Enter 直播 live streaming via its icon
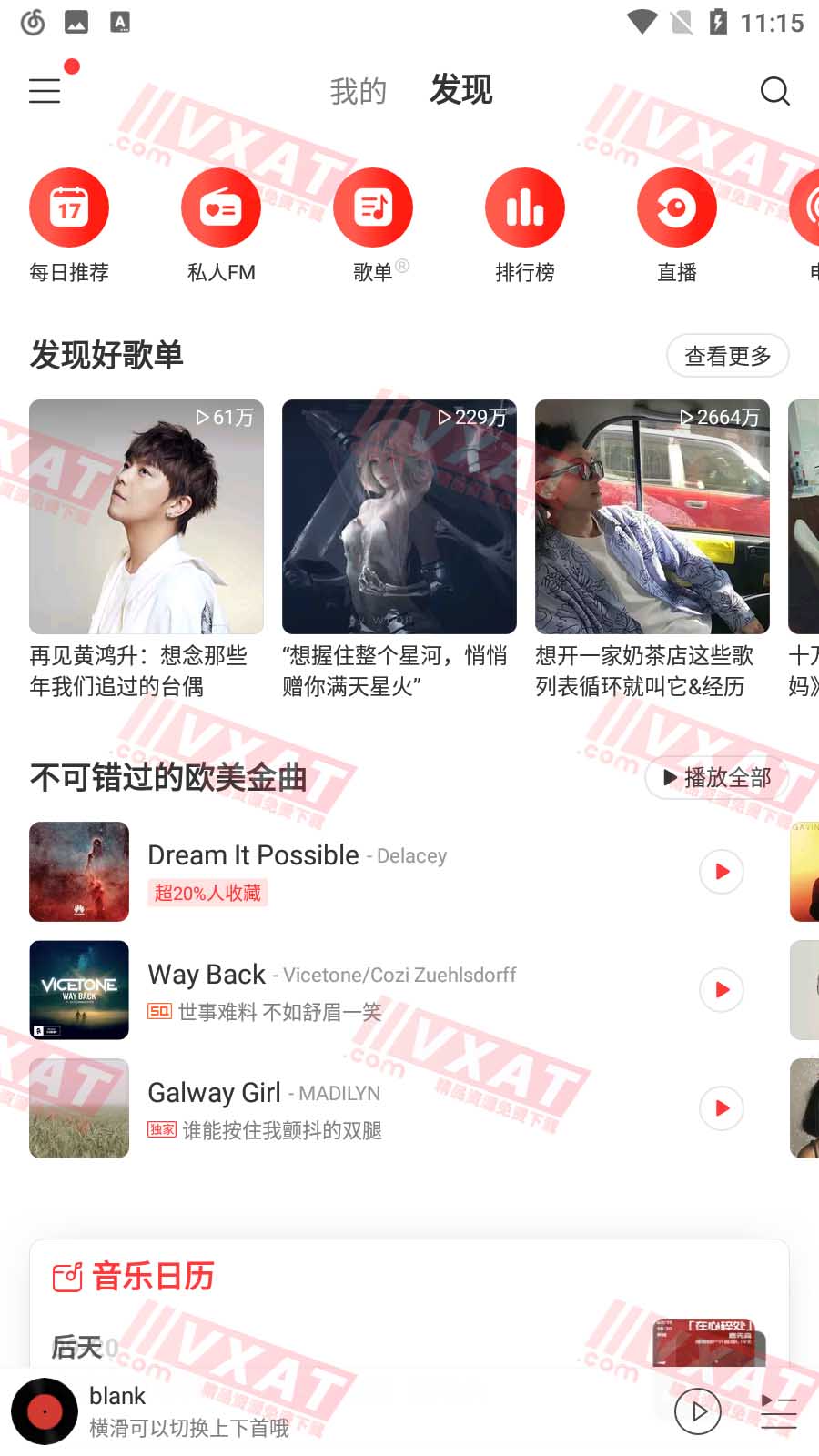 click(x=676, y=207)
